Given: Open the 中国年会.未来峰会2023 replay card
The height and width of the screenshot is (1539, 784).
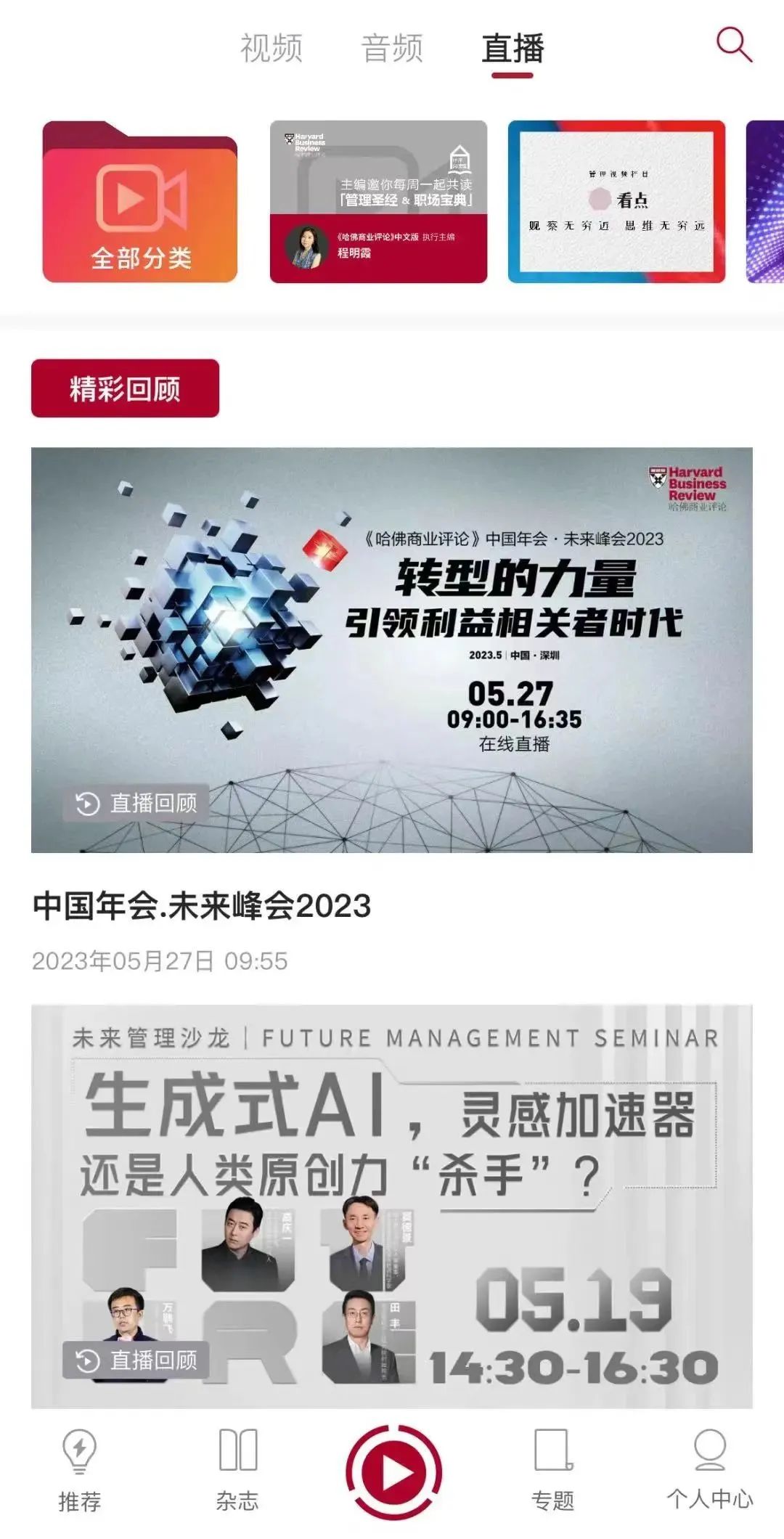Looking at the screenshot, I should 391,650.
